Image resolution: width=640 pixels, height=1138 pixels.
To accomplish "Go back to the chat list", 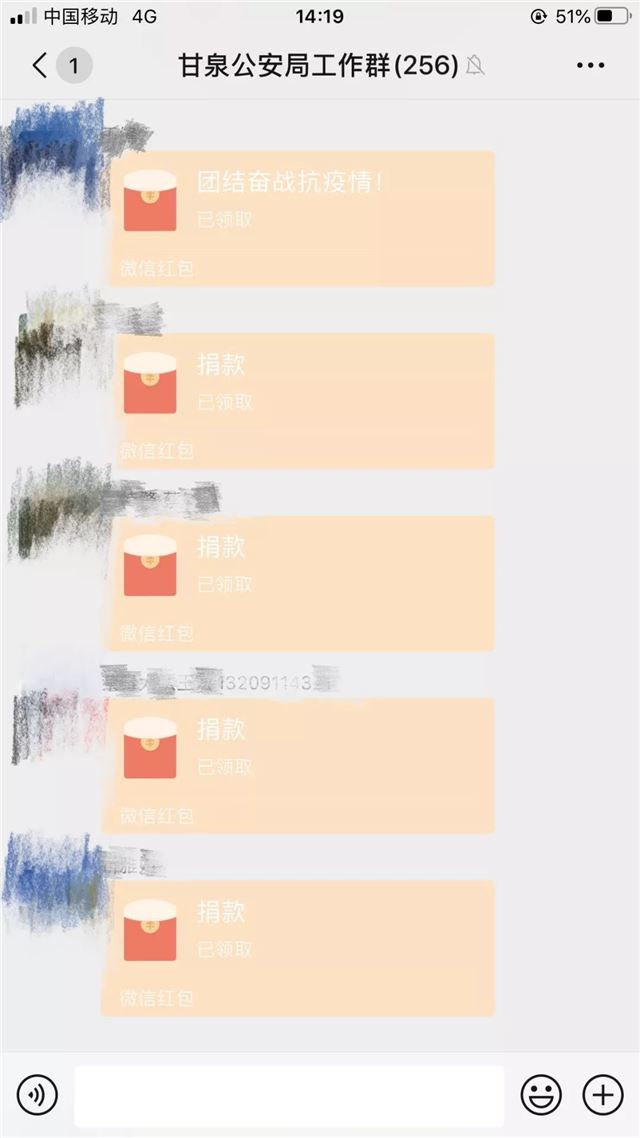I will tap(40, 66).
